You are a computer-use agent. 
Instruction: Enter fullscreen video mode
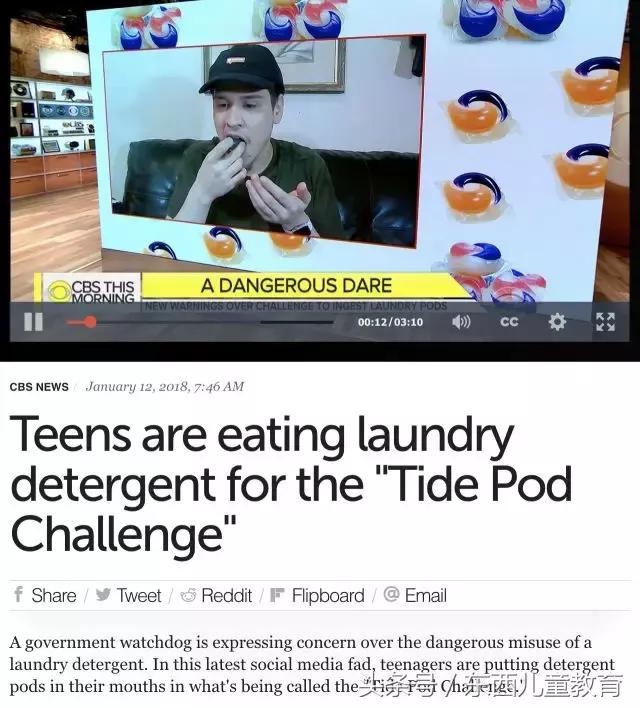click(606, 322)
